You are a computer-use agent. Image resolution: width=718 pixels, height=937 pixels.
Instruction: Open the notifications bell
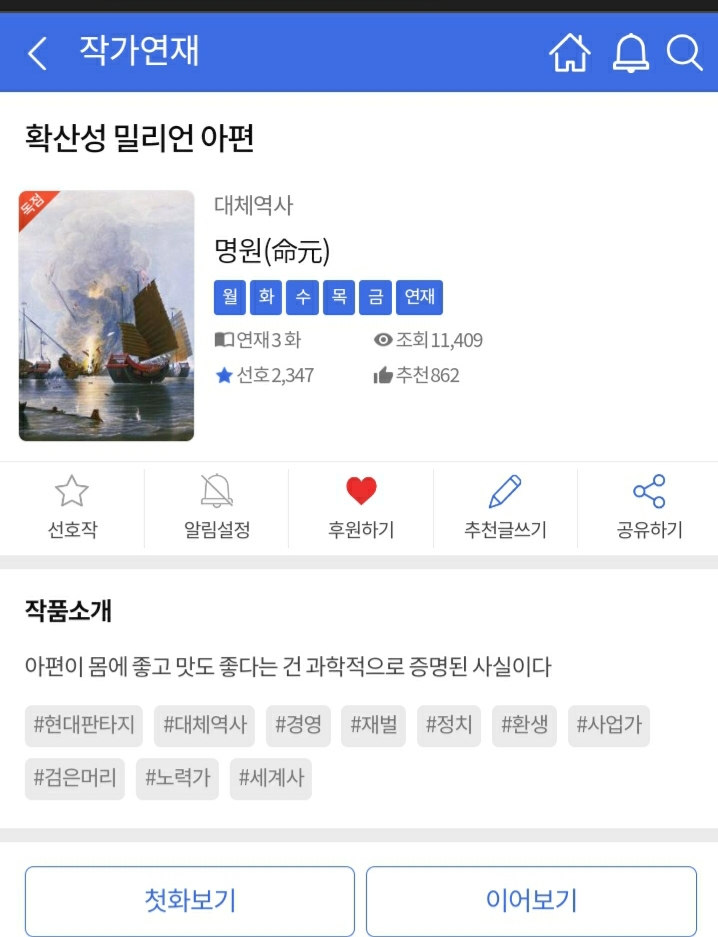coord(630,53)
